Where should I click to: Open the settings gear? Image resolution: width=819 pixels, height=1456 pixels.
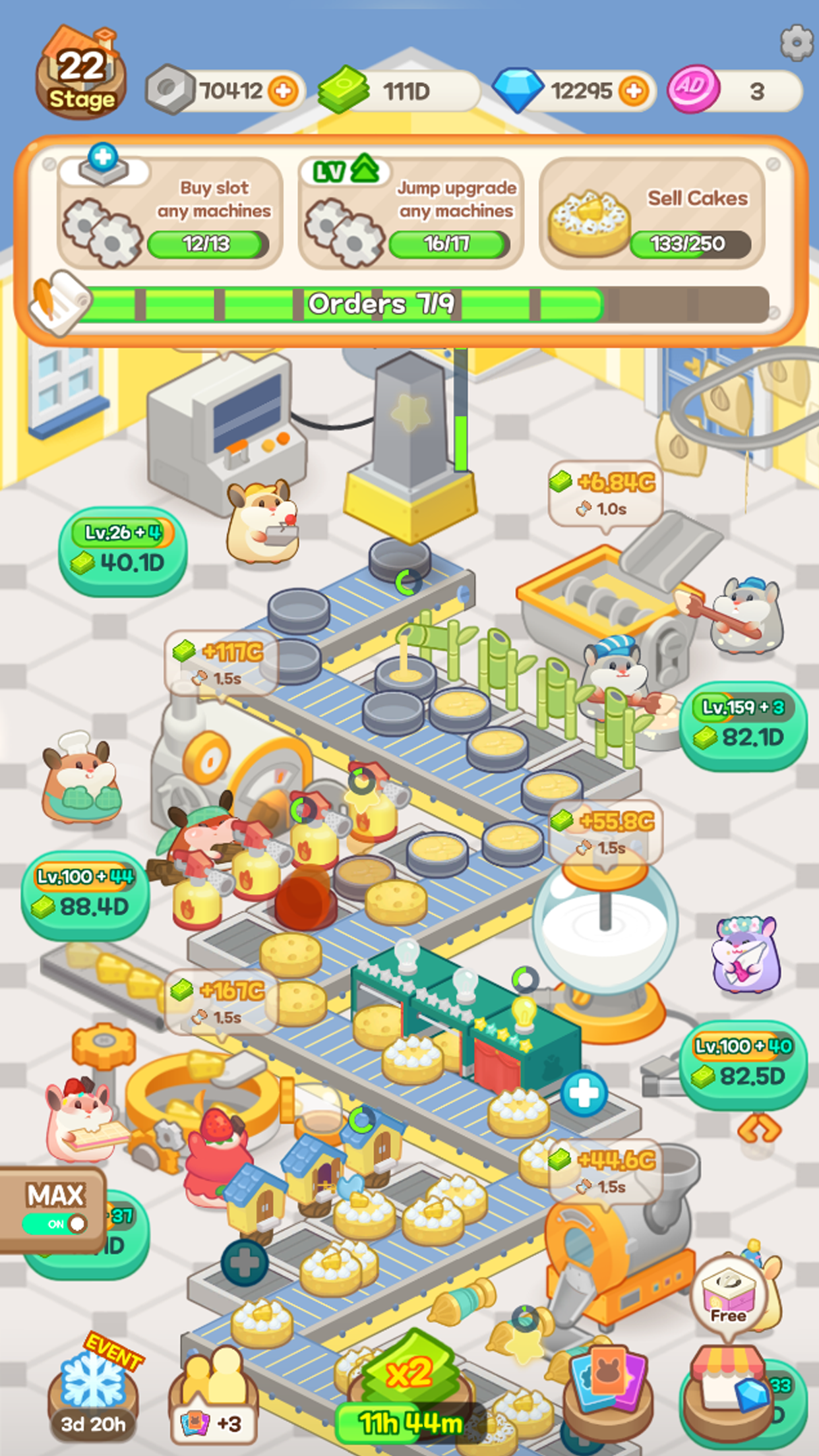click(797, 43)
